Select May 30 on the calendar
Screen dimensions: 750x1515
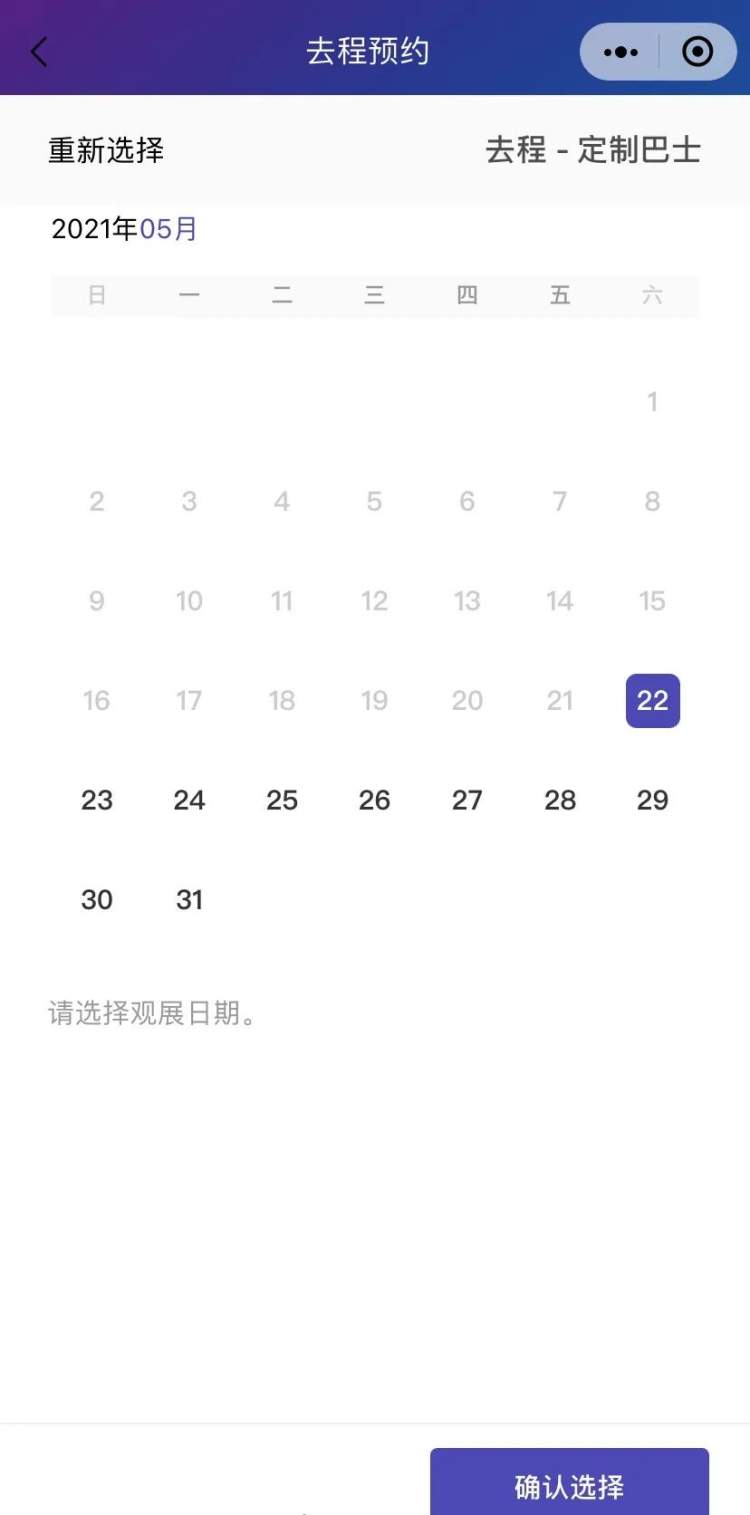pos(97,900)
